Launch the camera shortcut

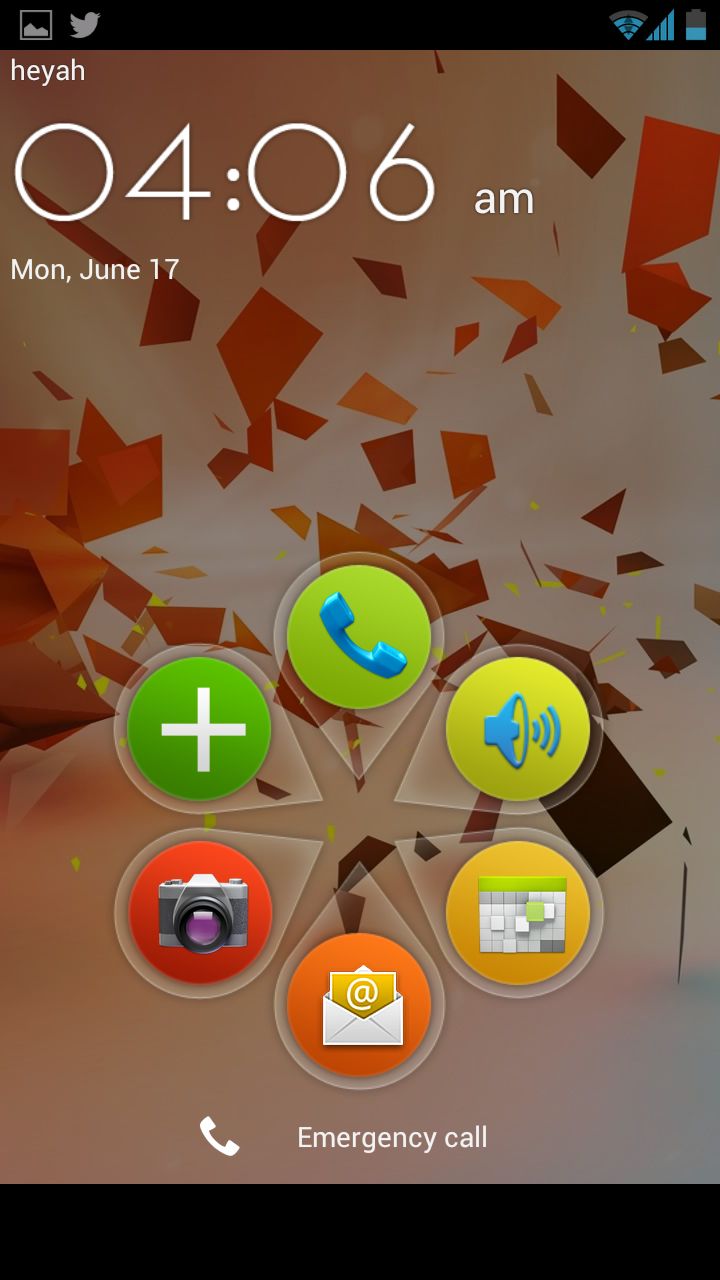point(200,912)
